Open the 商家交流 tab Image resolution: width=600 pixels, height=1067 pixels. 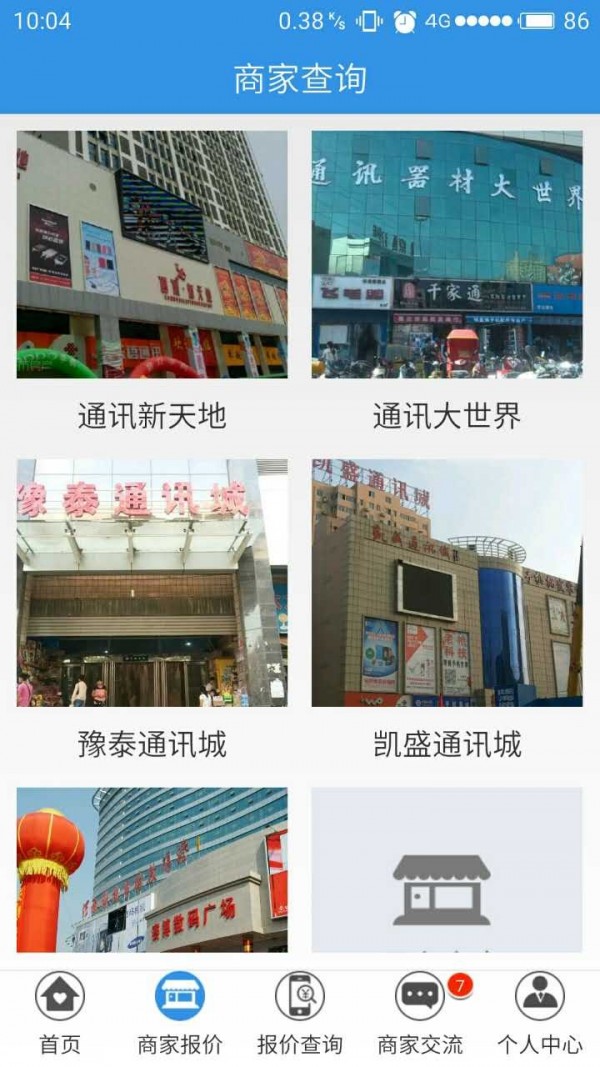(x=420, y=1014)
